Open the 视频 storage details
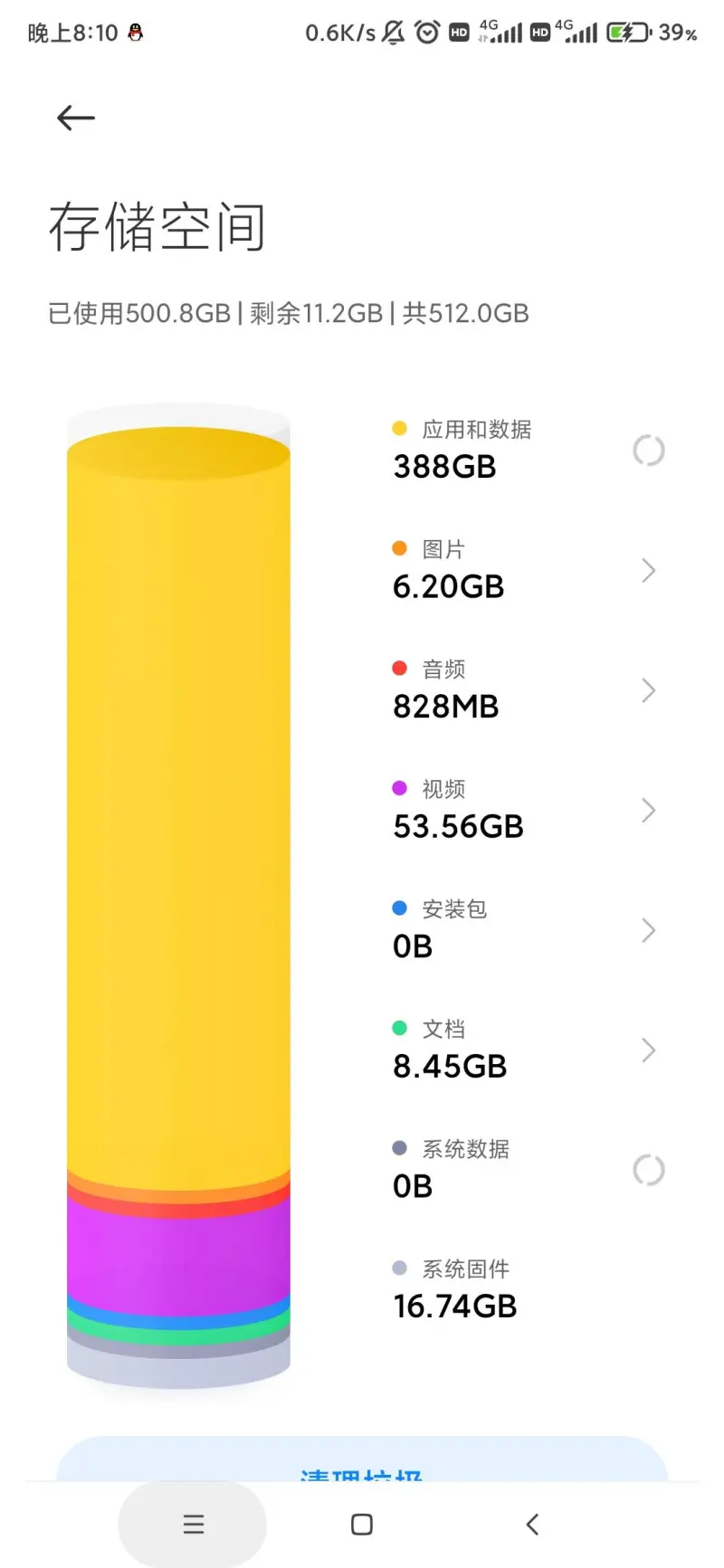724x1568 pixels. pos(525,810)
